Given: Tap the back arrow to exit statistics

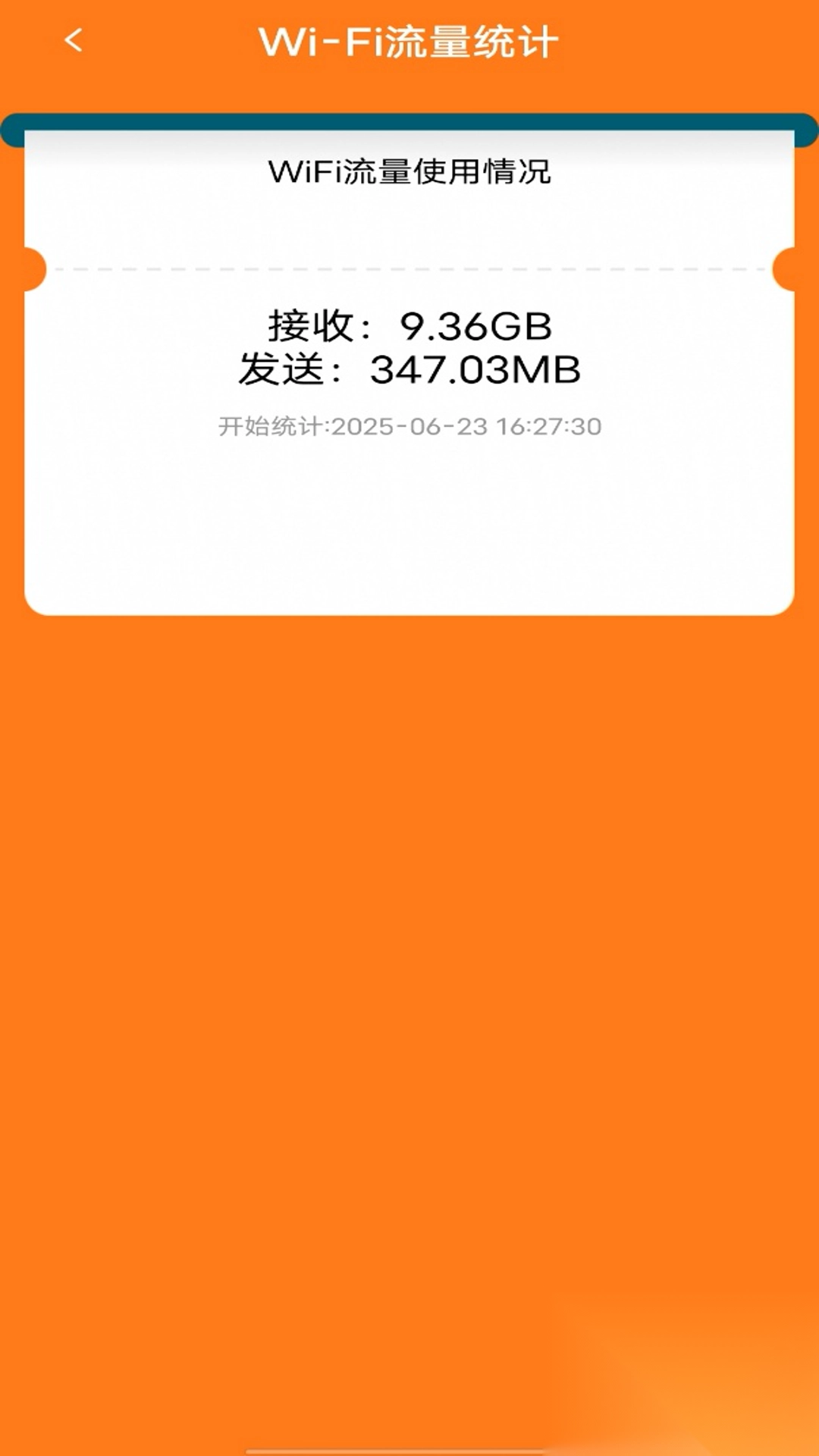Looking at the screenshot, I should click(x=74, y=39).
